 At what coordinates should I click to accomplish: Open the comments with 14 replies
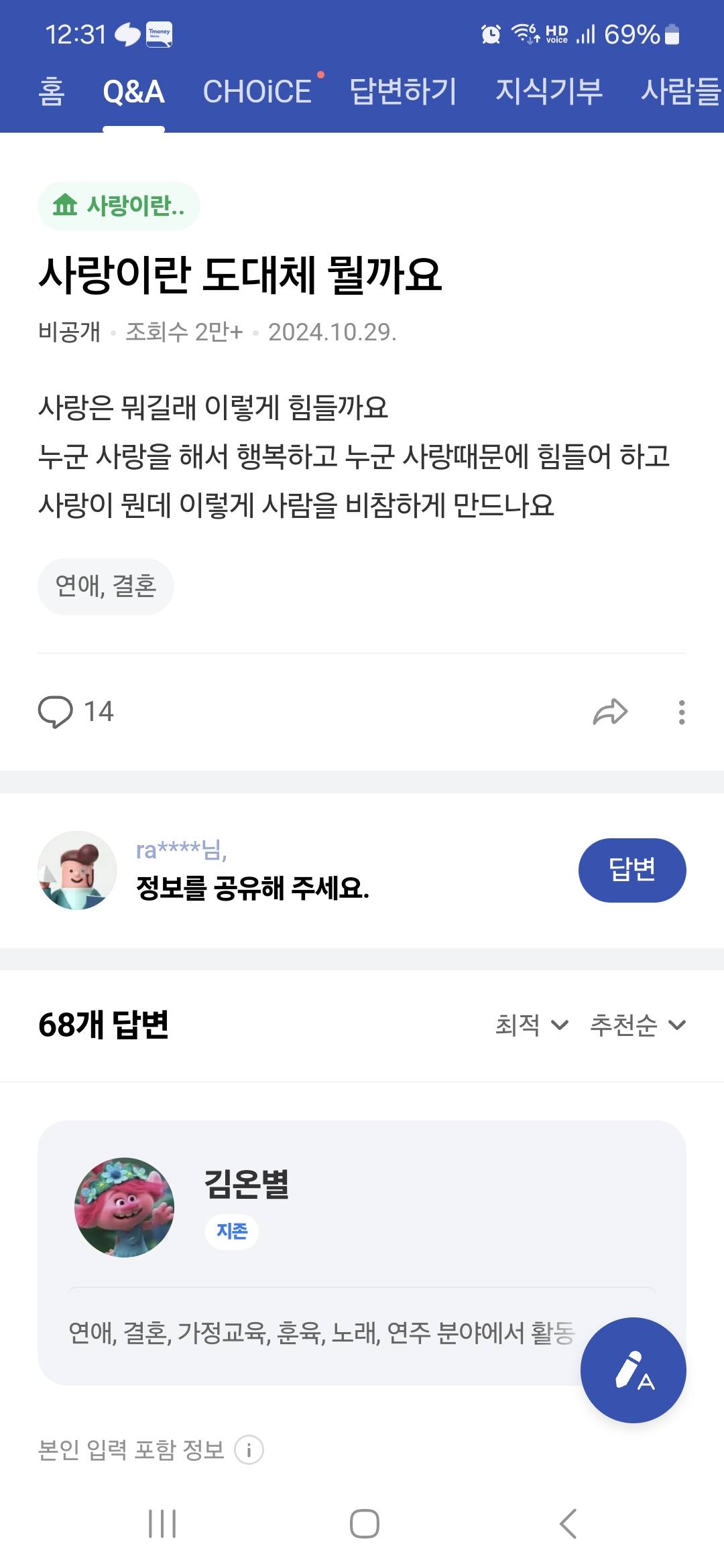[x=76, y=712]
